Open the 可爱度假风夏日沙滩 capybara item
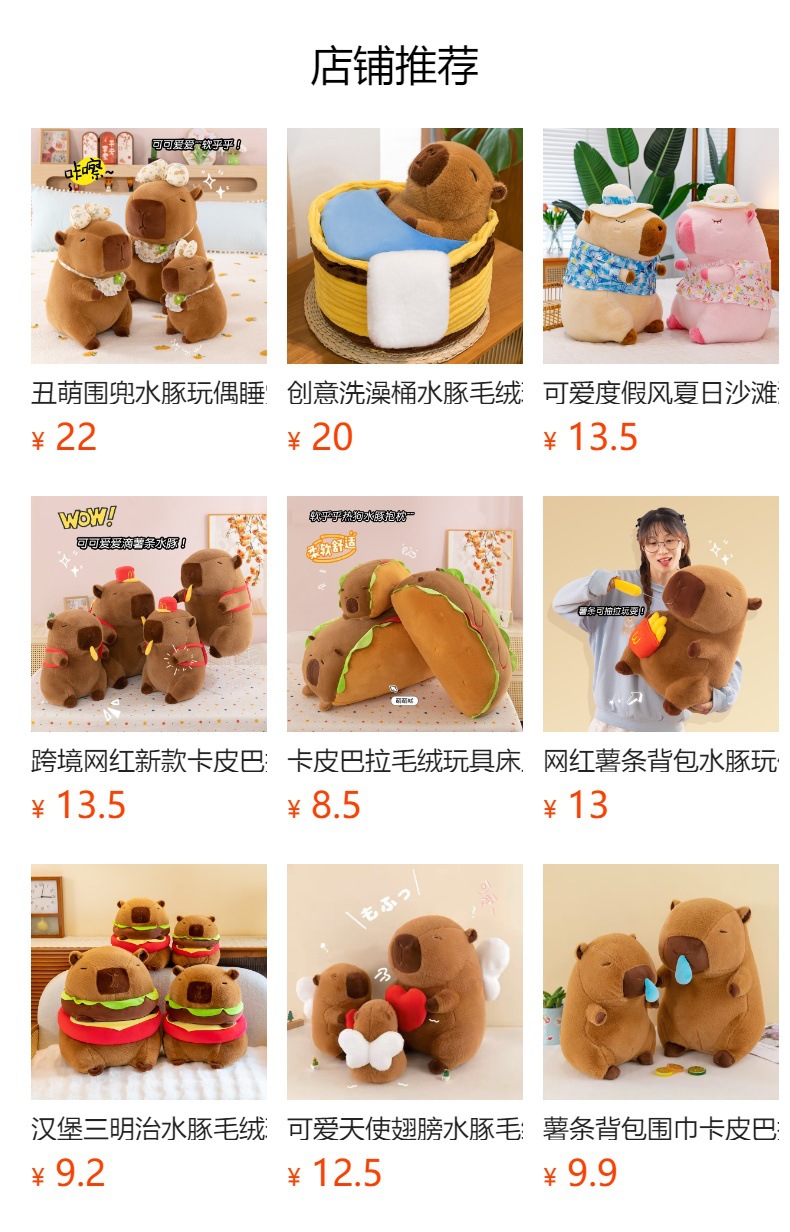This screenshot has height=1232, width=790. tap(660, 246)
